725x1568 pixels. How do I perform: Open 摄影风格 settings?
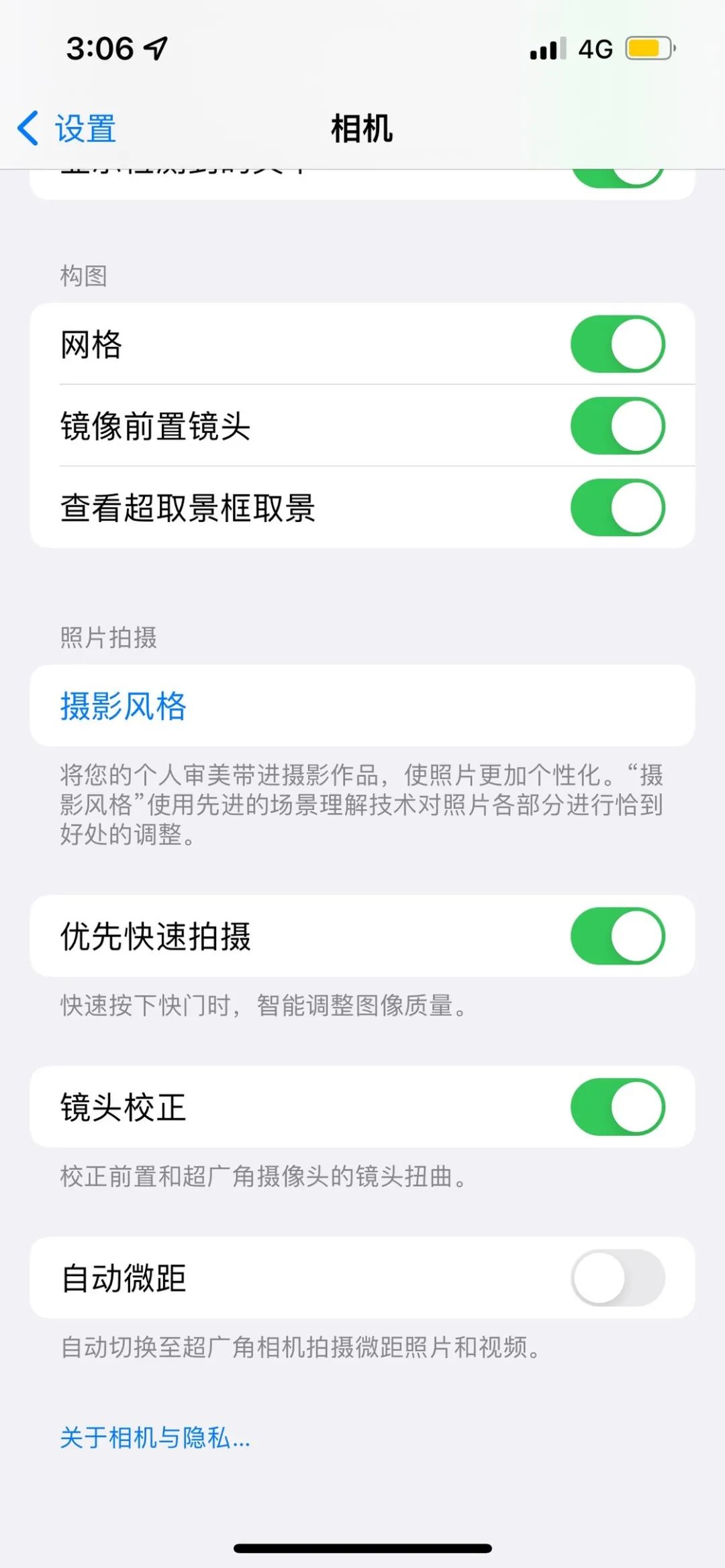click(x=124, y=706)
